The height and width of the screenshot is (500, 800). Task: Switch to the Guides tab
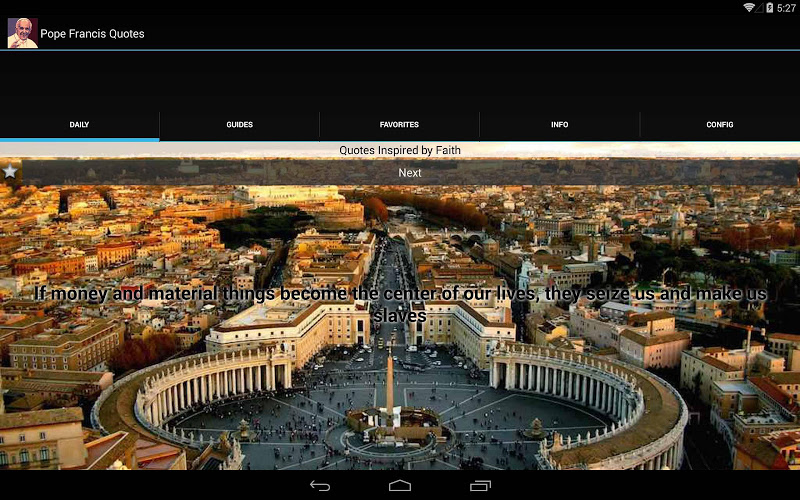[239, 125]
